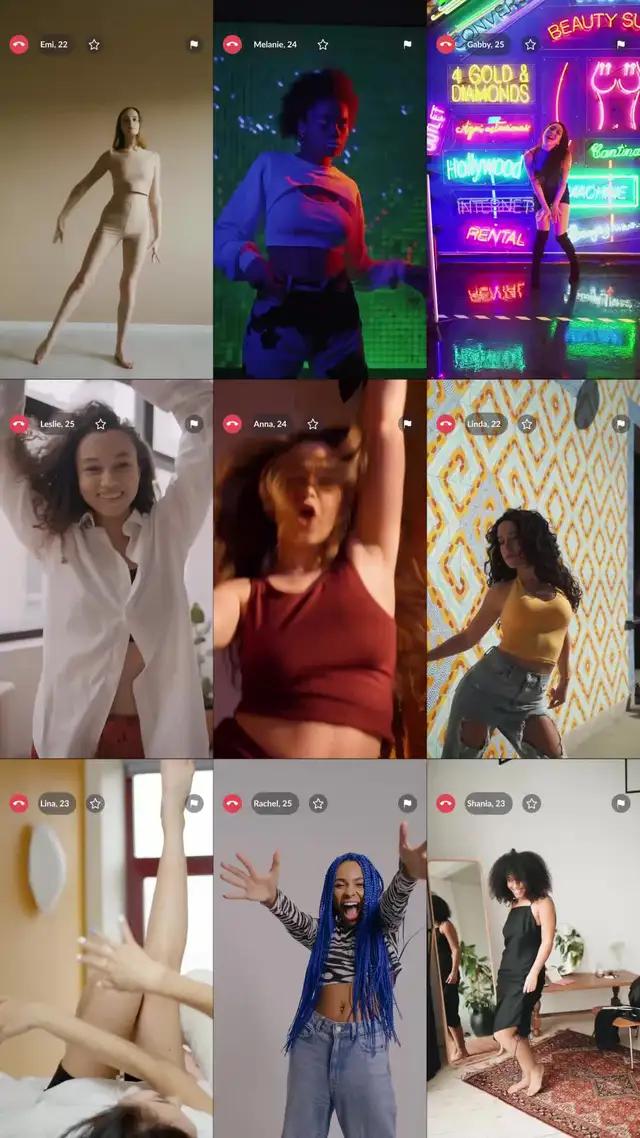Viewport: 640px width, 1138px height.
Task: End the call with Anna
Action: [x=232, y=424]
